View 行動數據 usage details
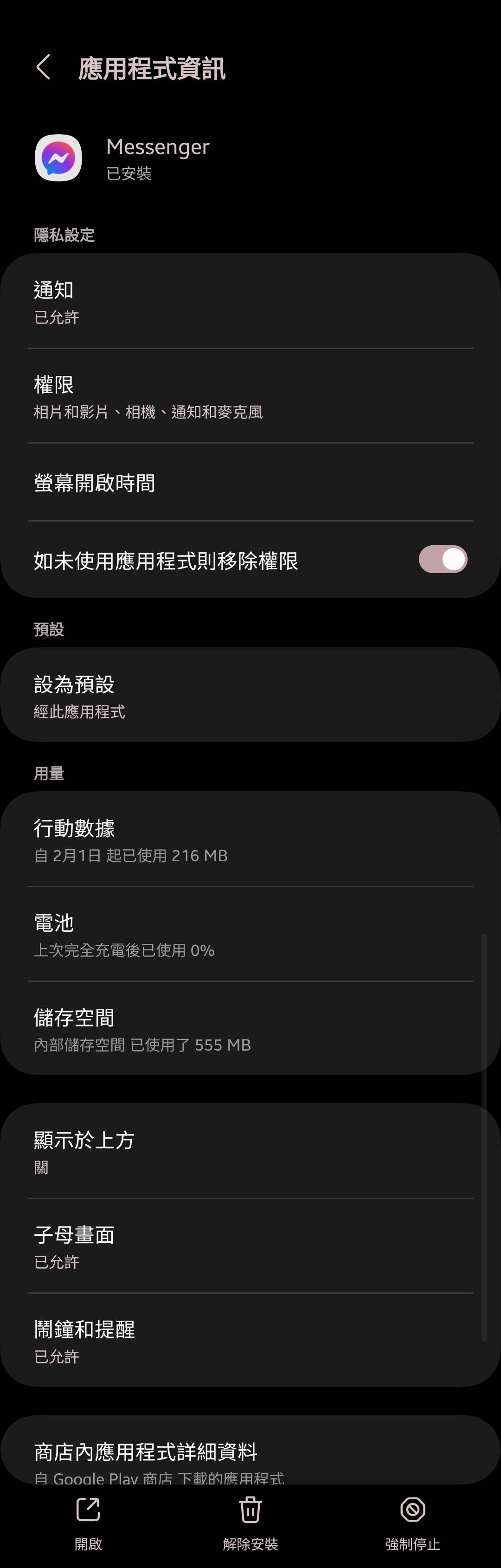The image size is (501, 1568). click(250, 840)
